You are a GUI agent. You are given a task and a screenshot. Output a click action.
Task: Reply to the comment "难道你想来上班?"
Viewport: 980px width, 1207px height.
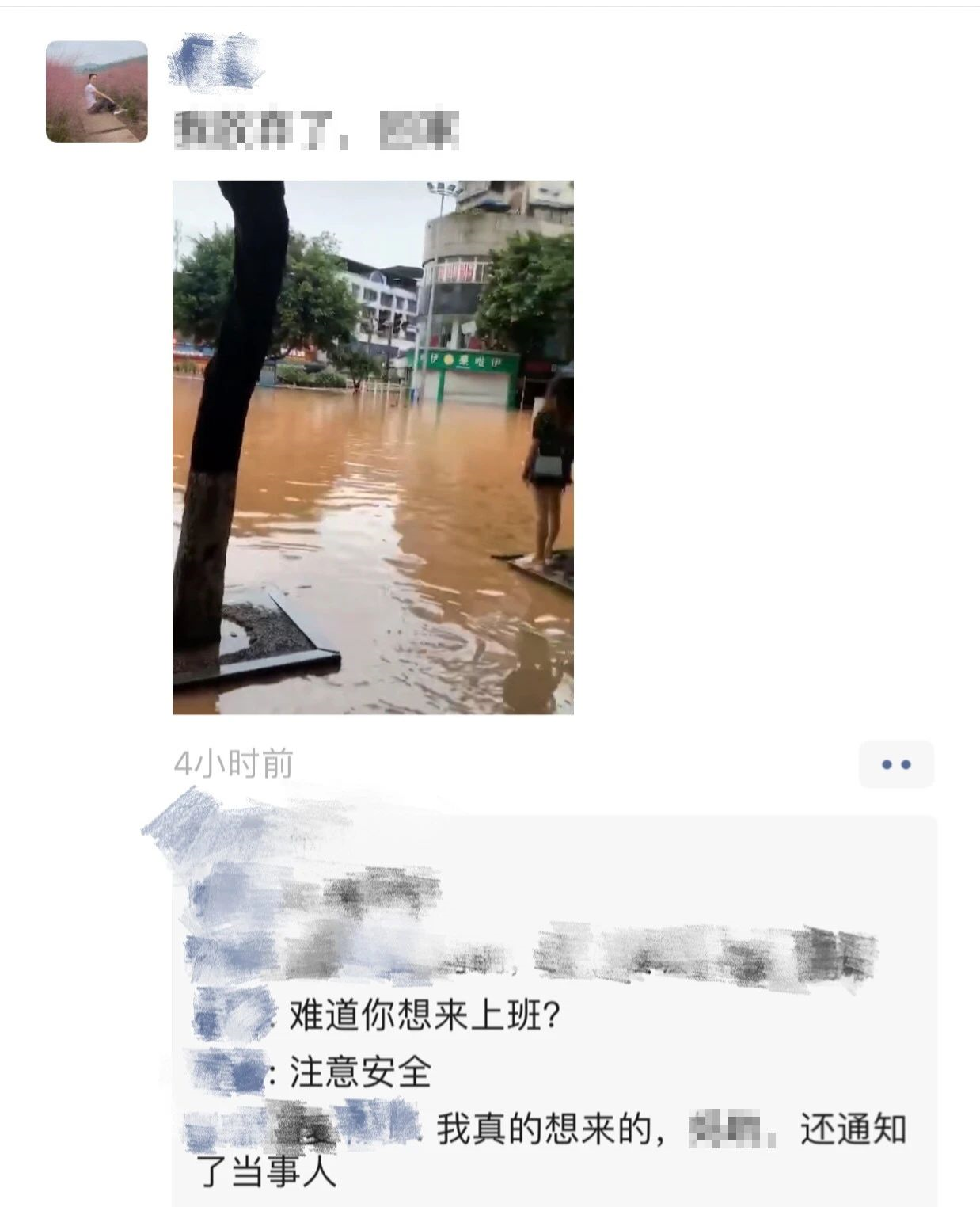(425, 1015)
